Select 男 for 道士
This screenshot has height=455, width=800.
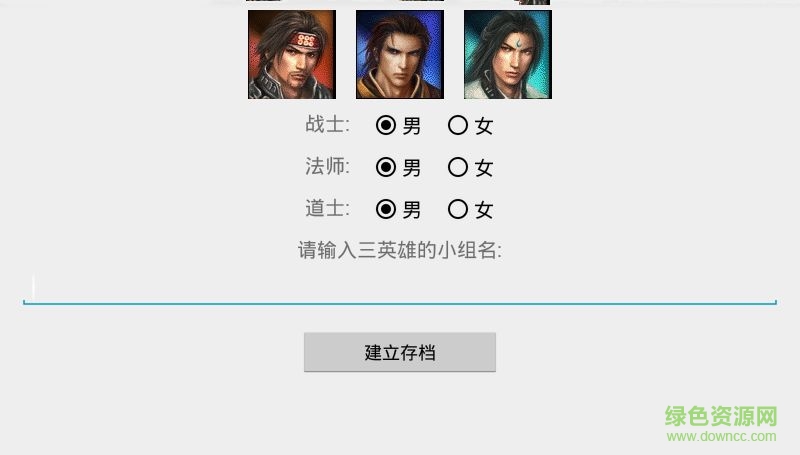[386, 209]
